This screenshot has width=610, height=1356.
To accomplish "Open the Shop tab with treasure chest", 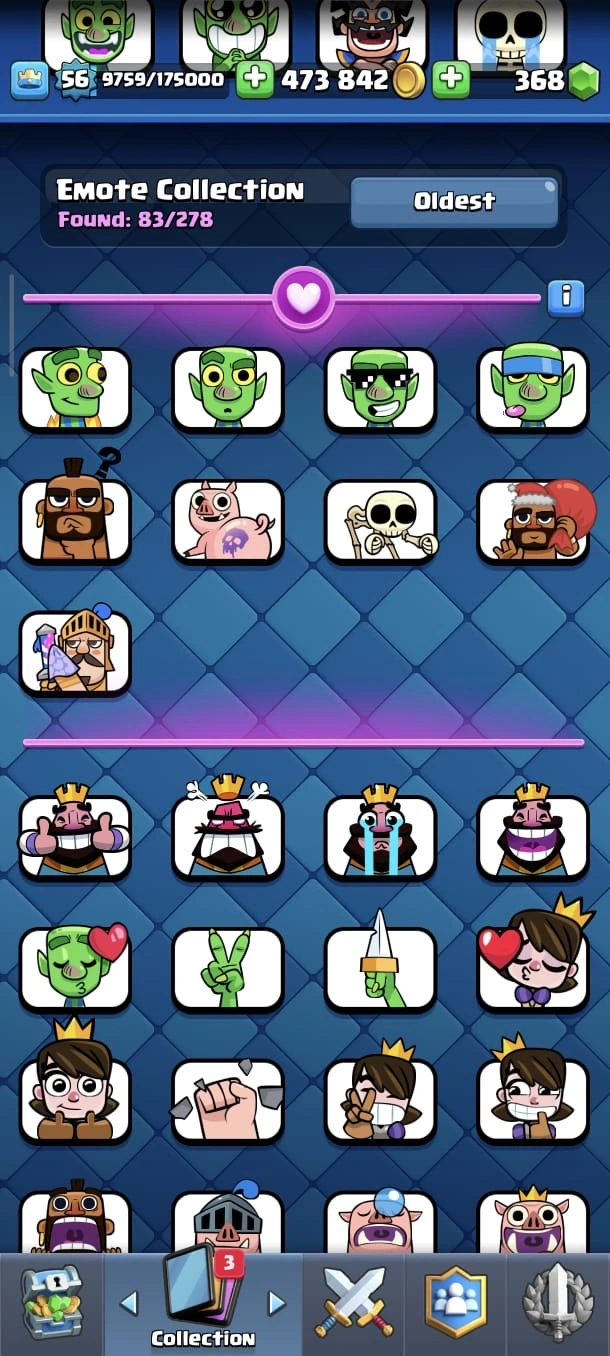I will pos(50,1301).
